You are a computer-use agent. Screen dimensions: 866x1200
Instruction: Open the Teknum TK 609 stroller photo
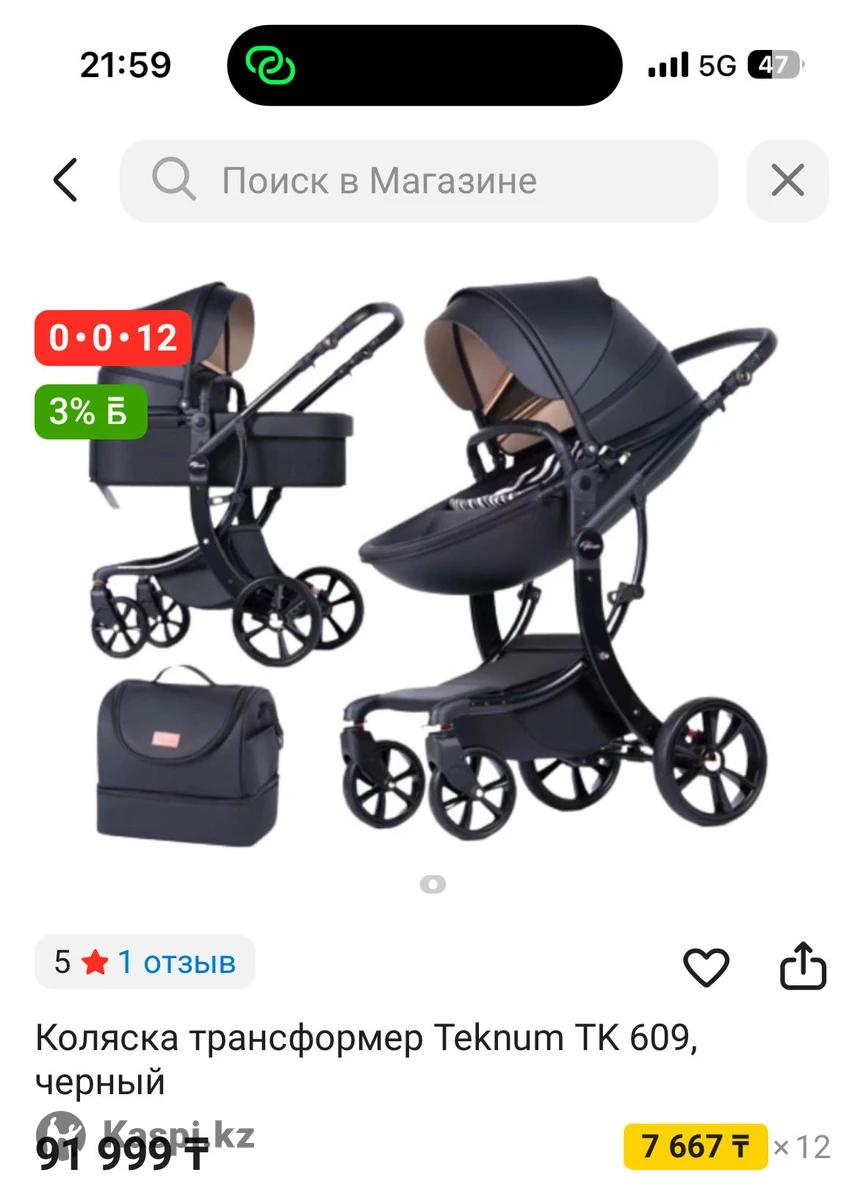pyautogui.click(x=432, y=560)
